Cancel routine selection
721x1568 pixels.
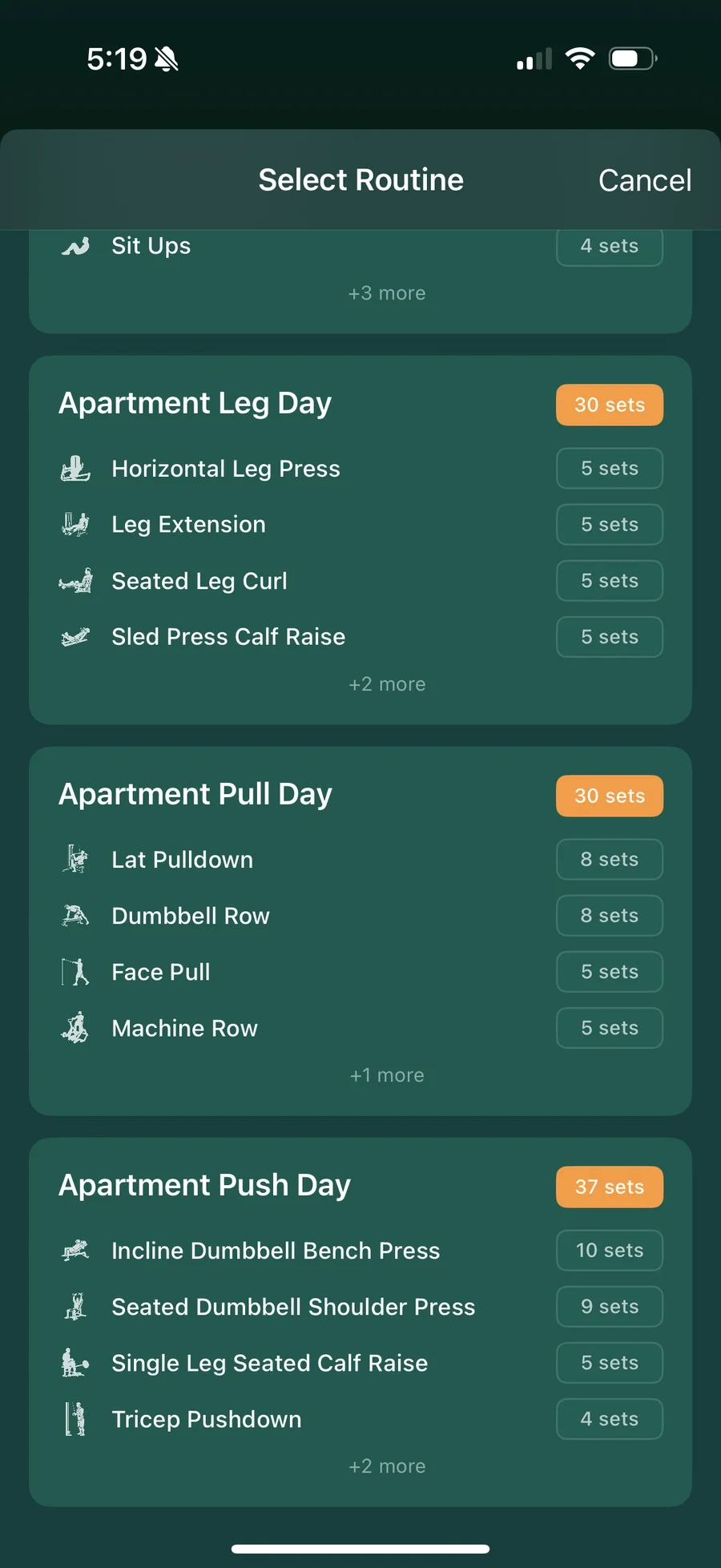644,180
